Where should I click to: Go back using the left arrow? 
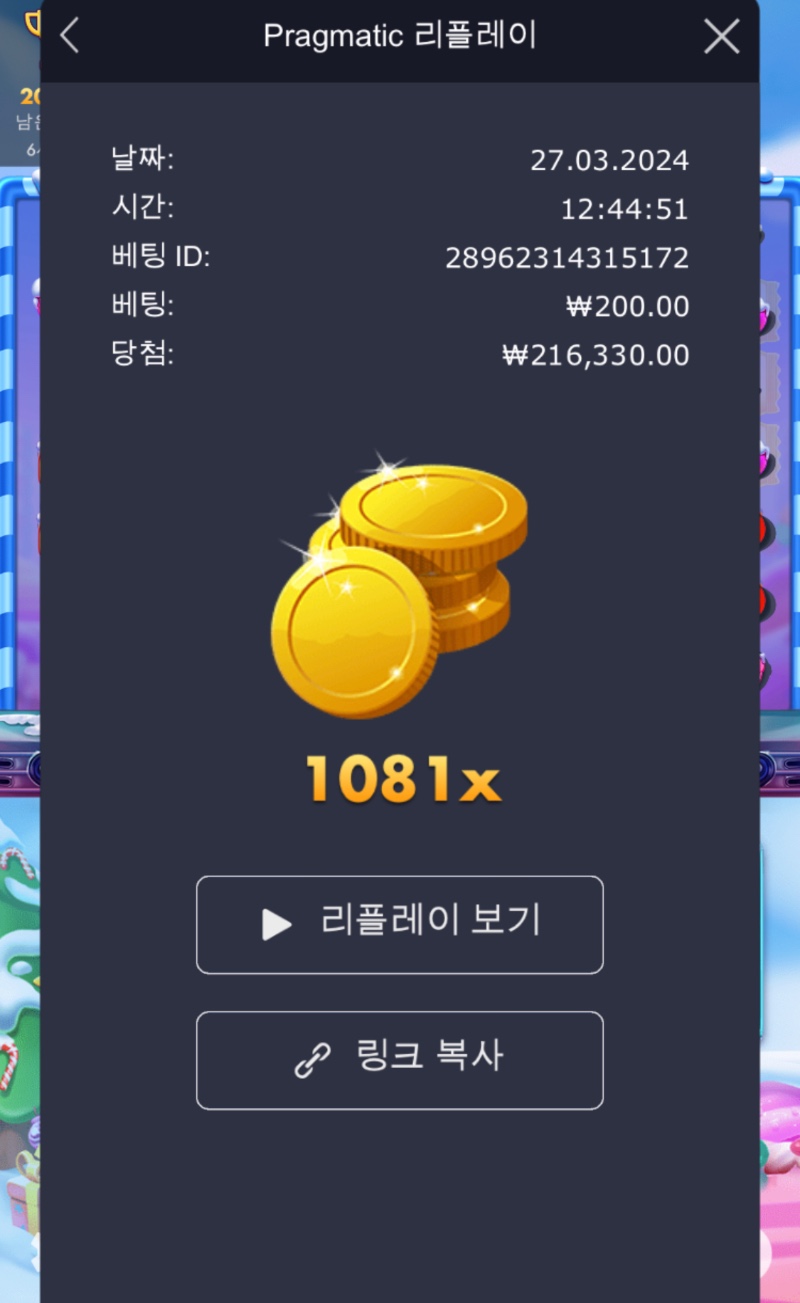pos(69,37)
